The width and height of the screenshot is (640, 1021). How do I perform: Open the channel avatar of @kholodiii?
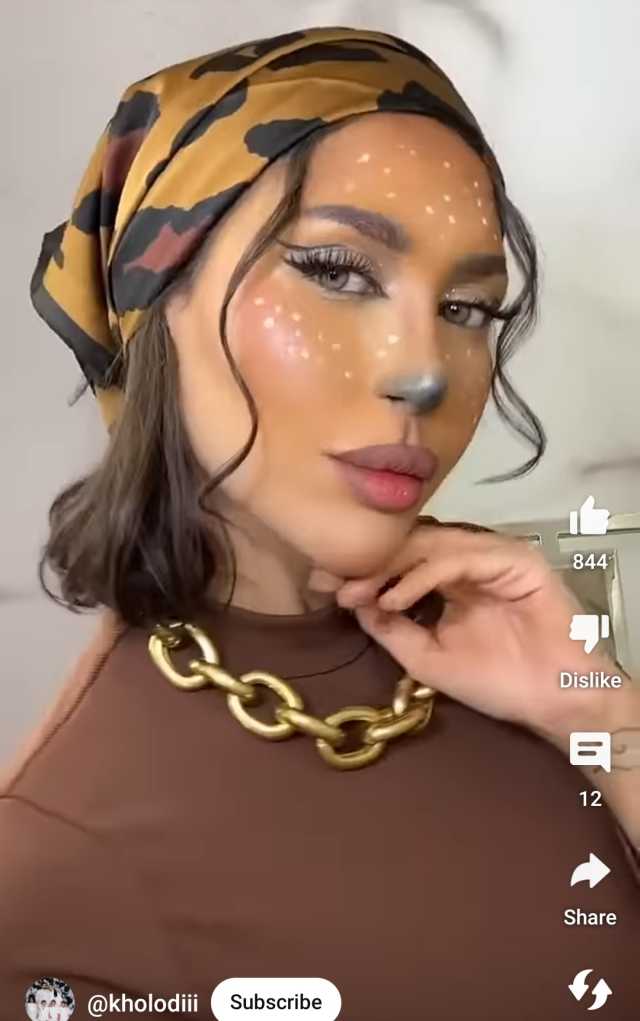click(50, 1000)
